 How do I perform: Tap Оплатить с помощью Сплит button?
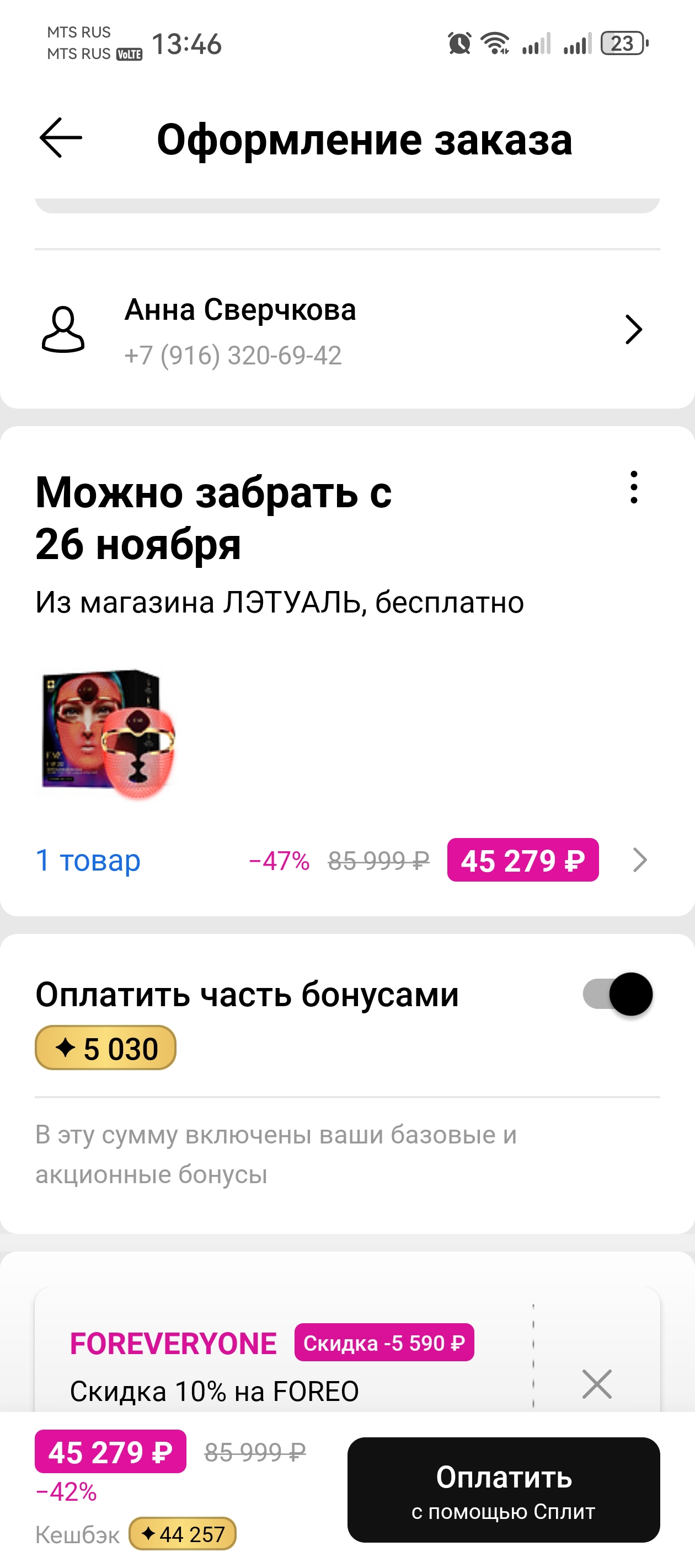point(503,1489)
